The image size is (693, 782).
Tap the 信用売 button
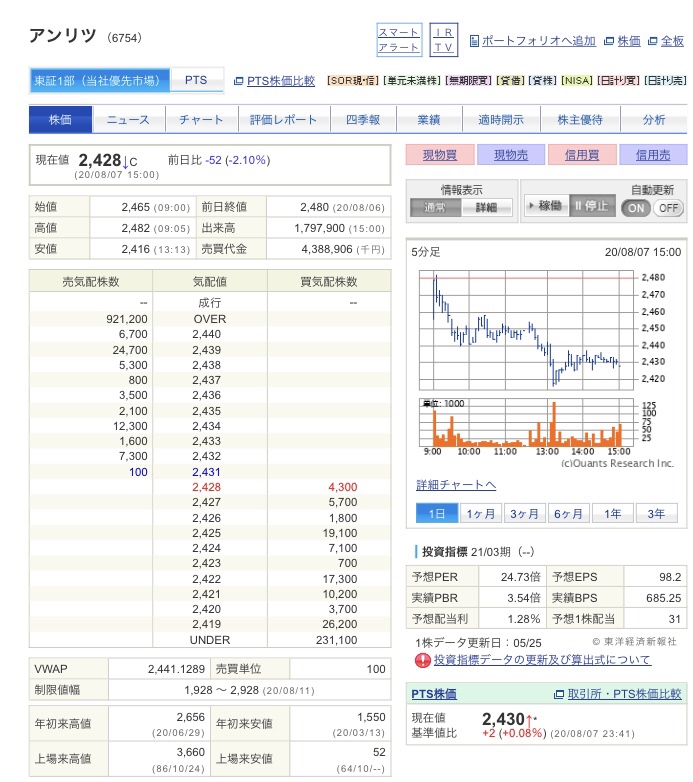coord(653,155)
